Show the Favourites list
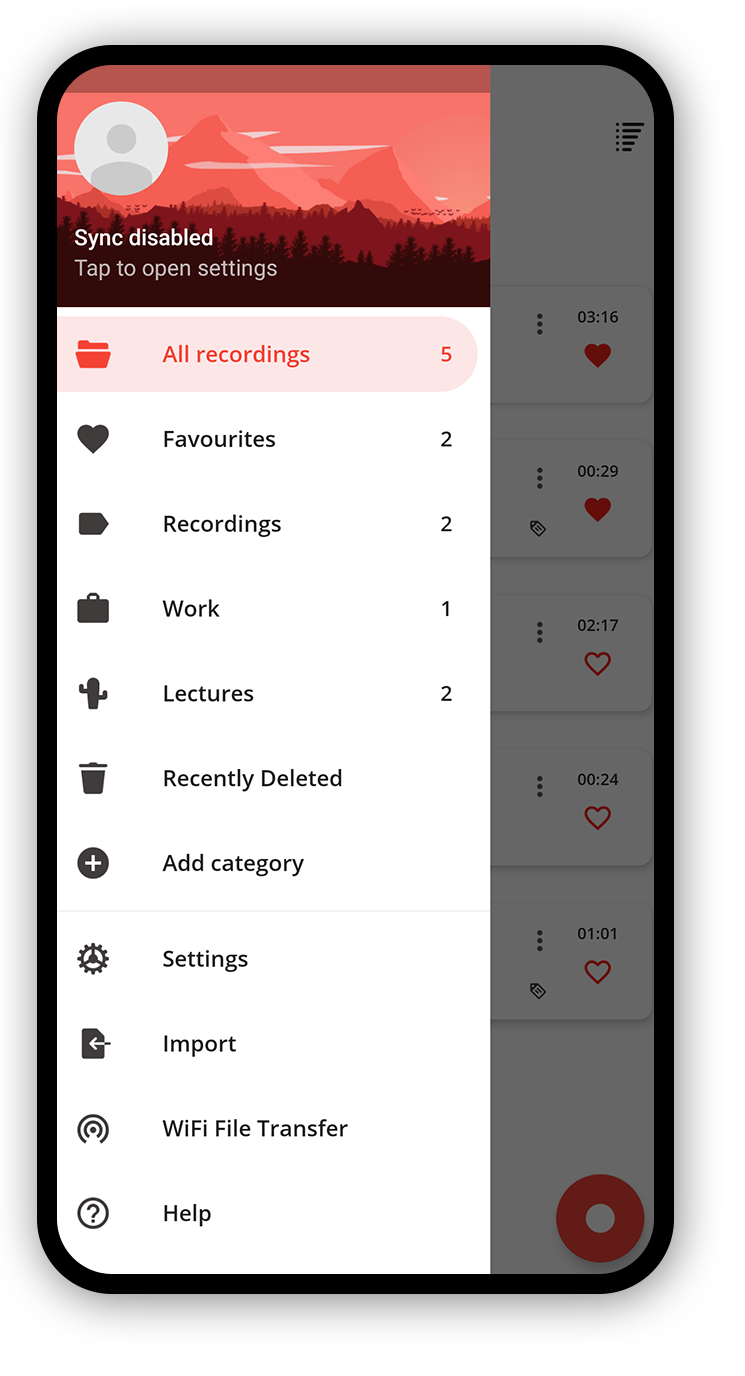Screen dimensions: 745x1376 tap(219, 440)
